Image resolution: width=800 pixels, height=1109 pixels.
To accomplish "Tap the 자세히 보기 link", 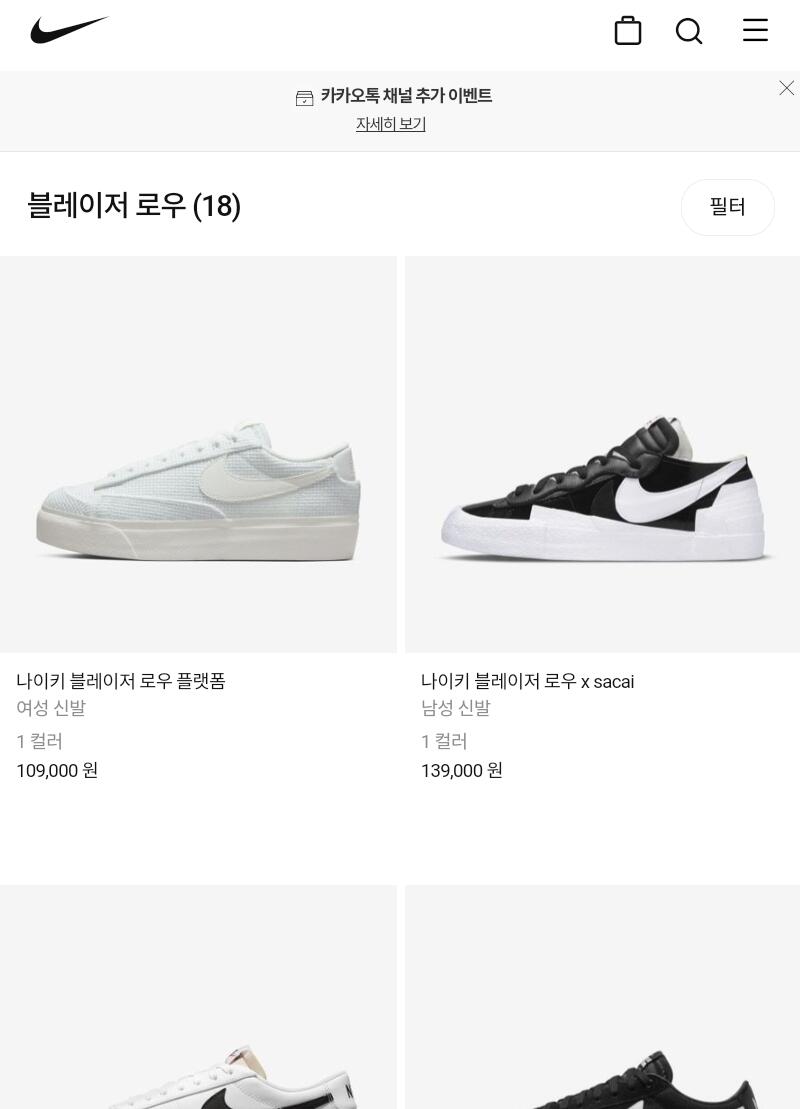I will [390, 124].
